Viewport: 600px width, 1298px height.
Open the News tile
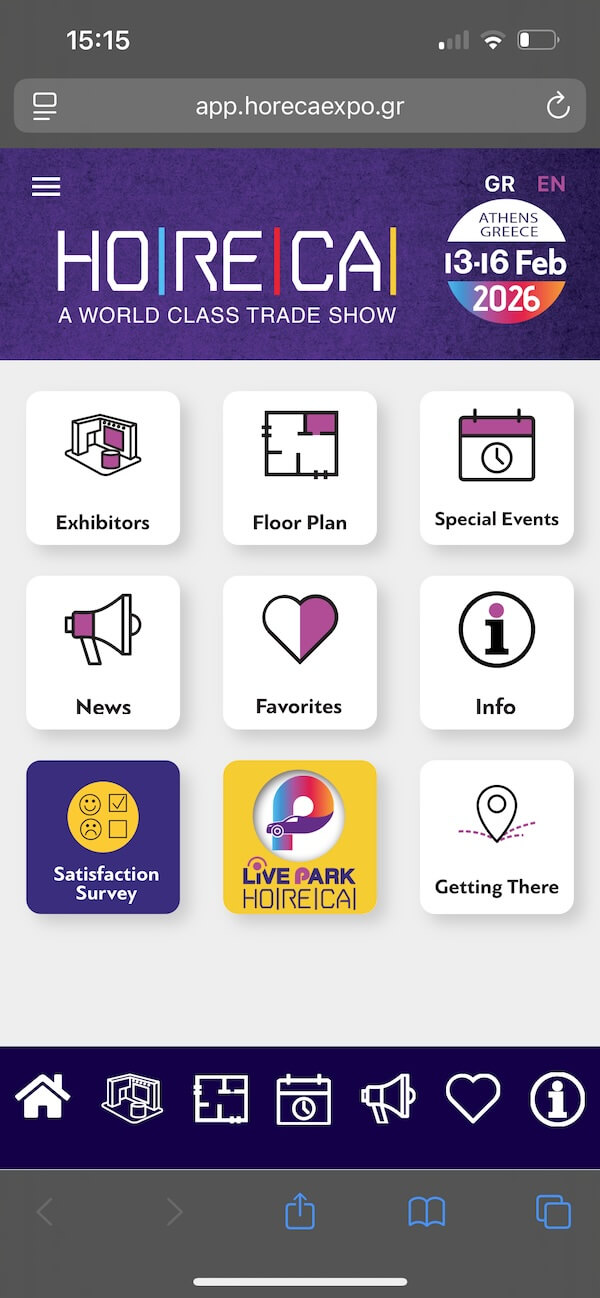(103, 652)
